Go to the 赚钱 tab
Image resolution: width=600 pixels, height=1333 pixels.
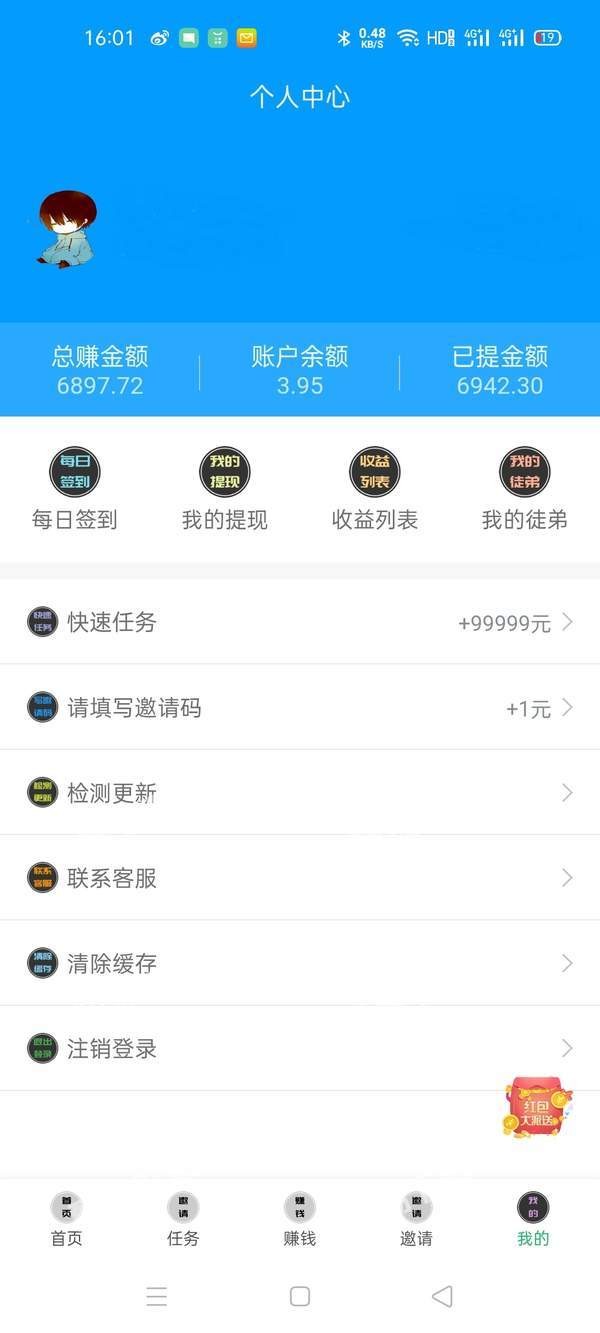[x=300, y=1219]
